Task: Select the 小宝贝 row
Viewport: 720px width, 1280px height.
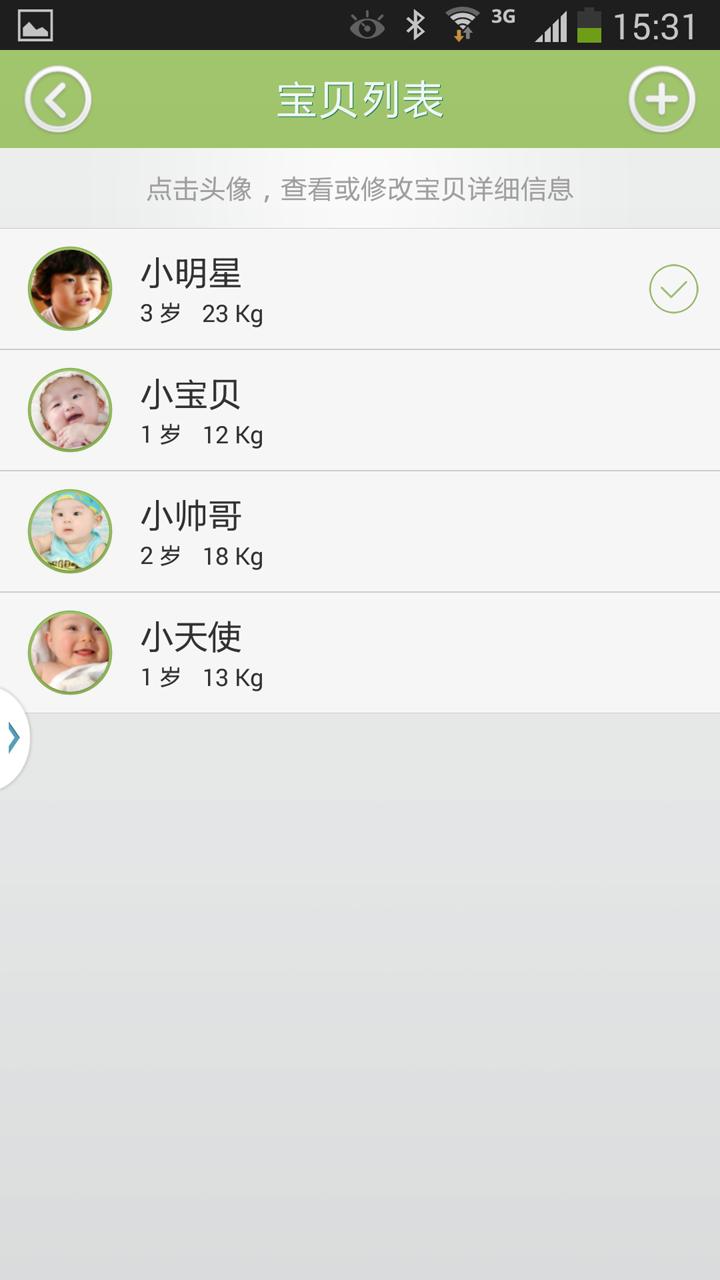Action: (400, 411)
